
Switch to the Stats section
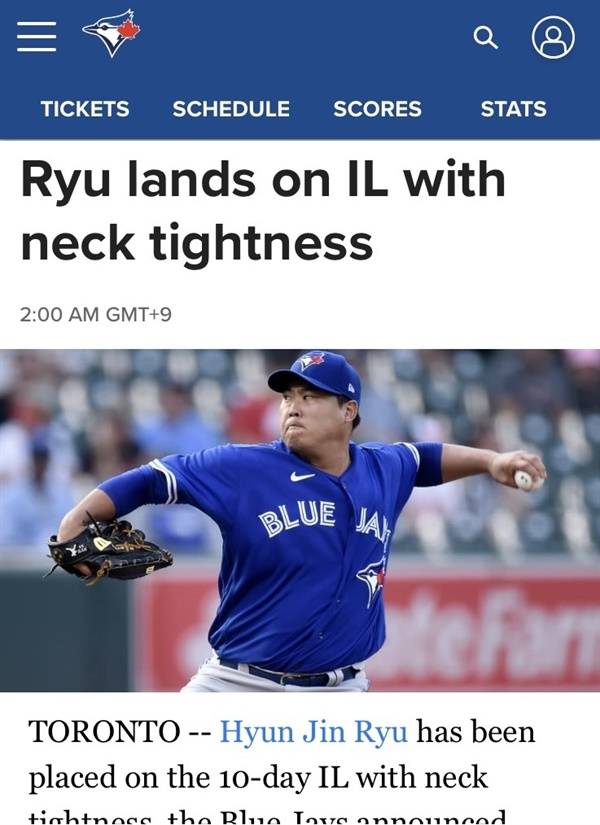pyautogui.click(x=513, y=109)
